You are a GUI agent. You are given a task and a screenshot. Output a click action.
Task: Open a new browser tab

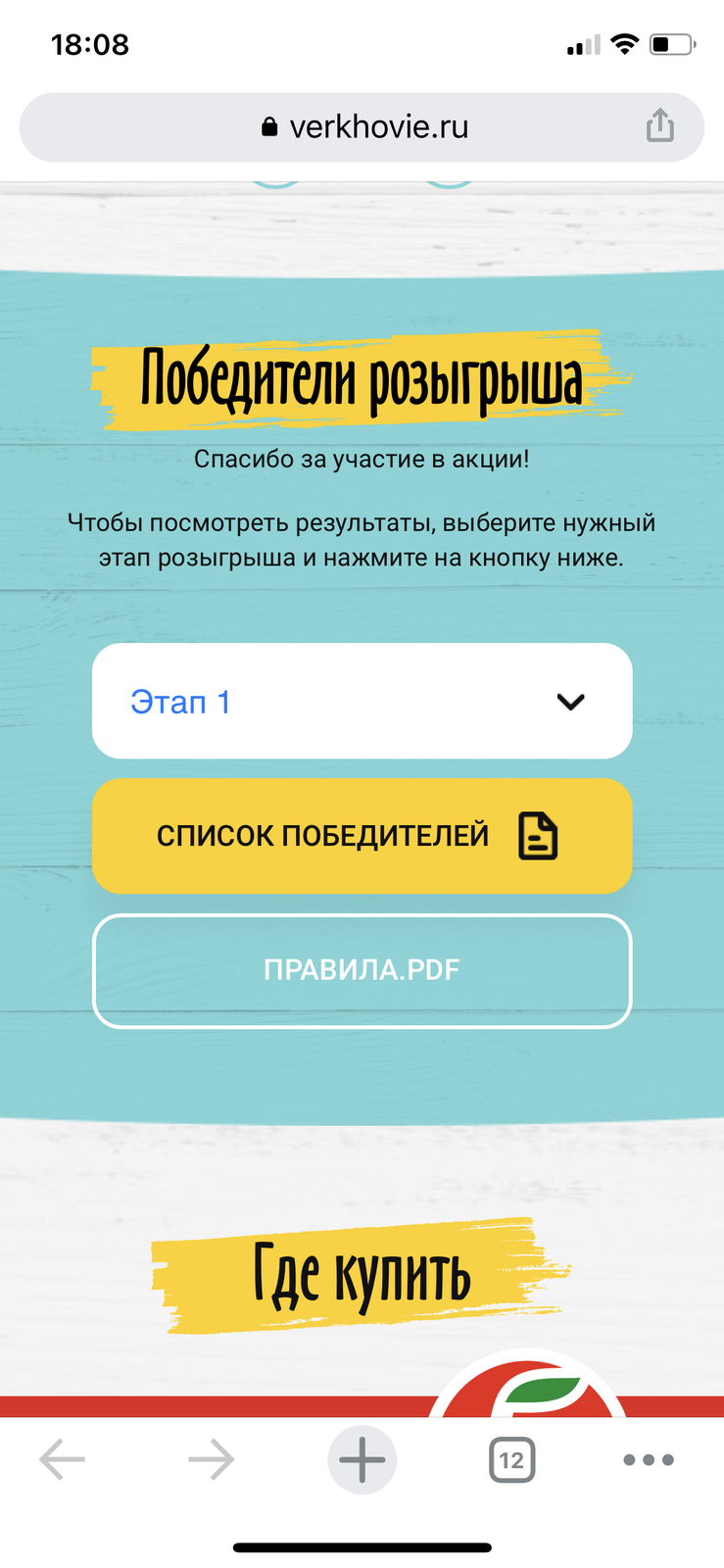(362, 1459)
